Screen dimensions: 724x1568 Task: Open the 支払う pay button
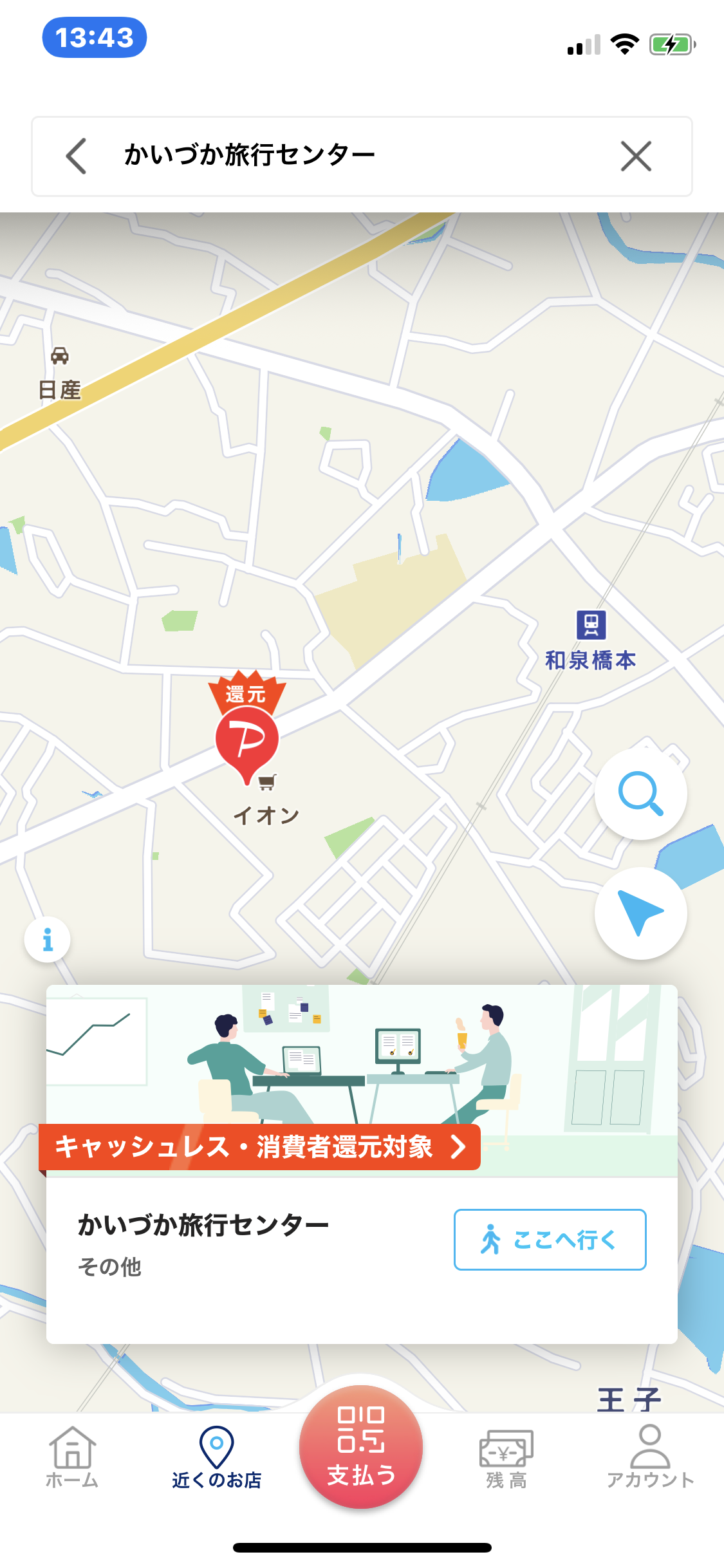coord(361,1447)
